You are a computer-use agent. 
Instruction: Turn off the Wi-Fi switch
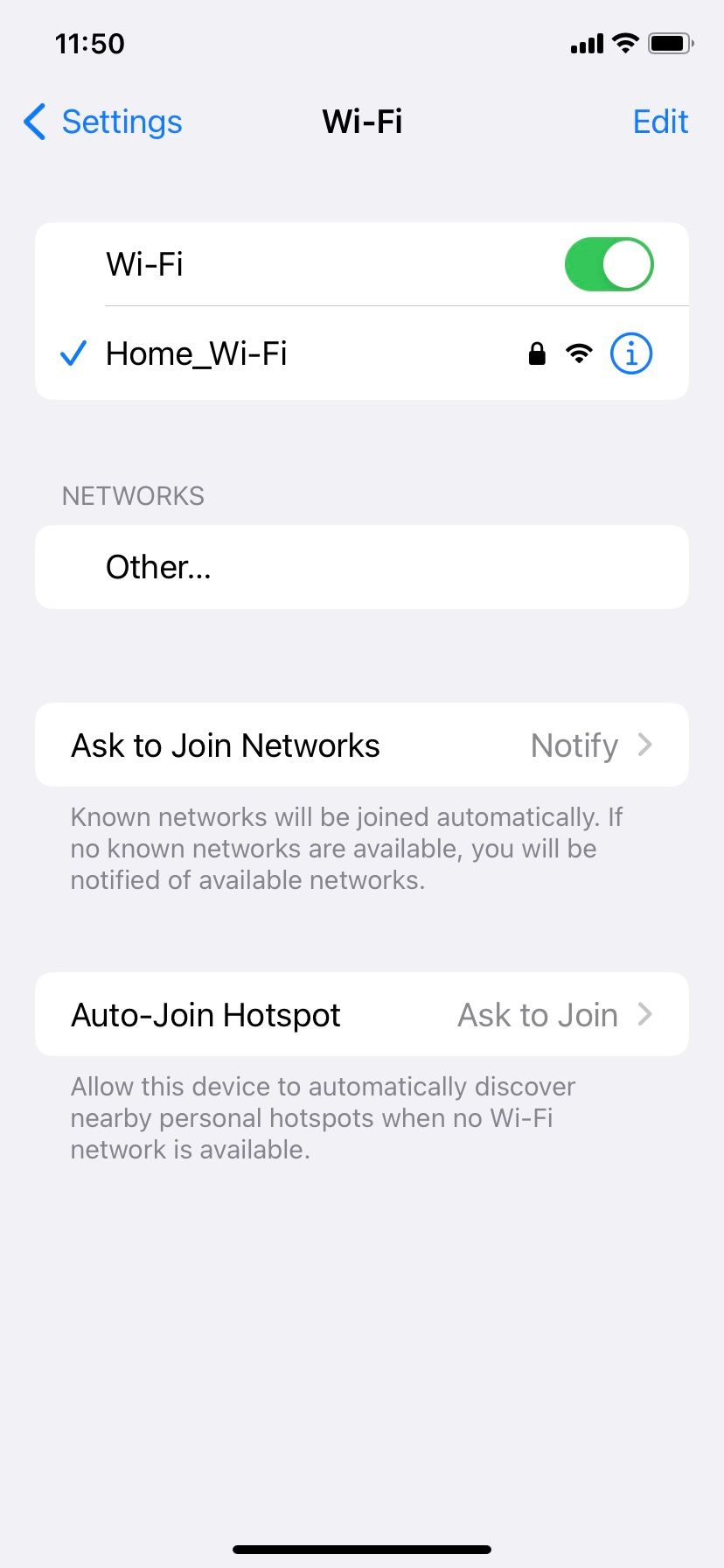click(x=609, y=263)
